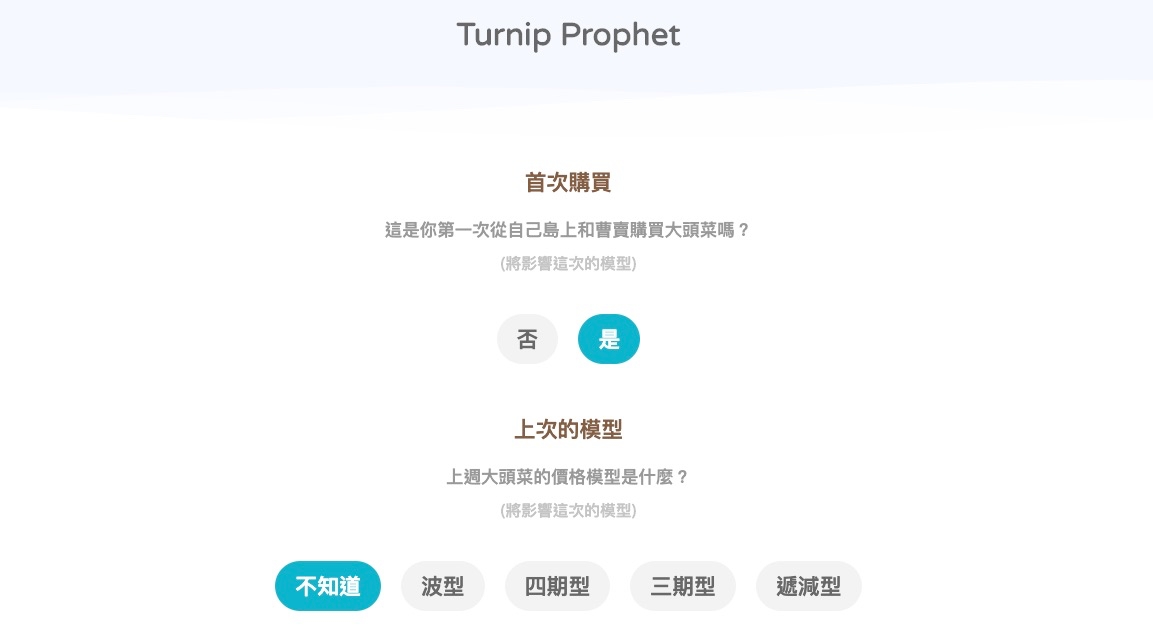The height and width of the screenshot is (640, 1153).
Task: Select 否 for first-time purchase
Action: 527,339
